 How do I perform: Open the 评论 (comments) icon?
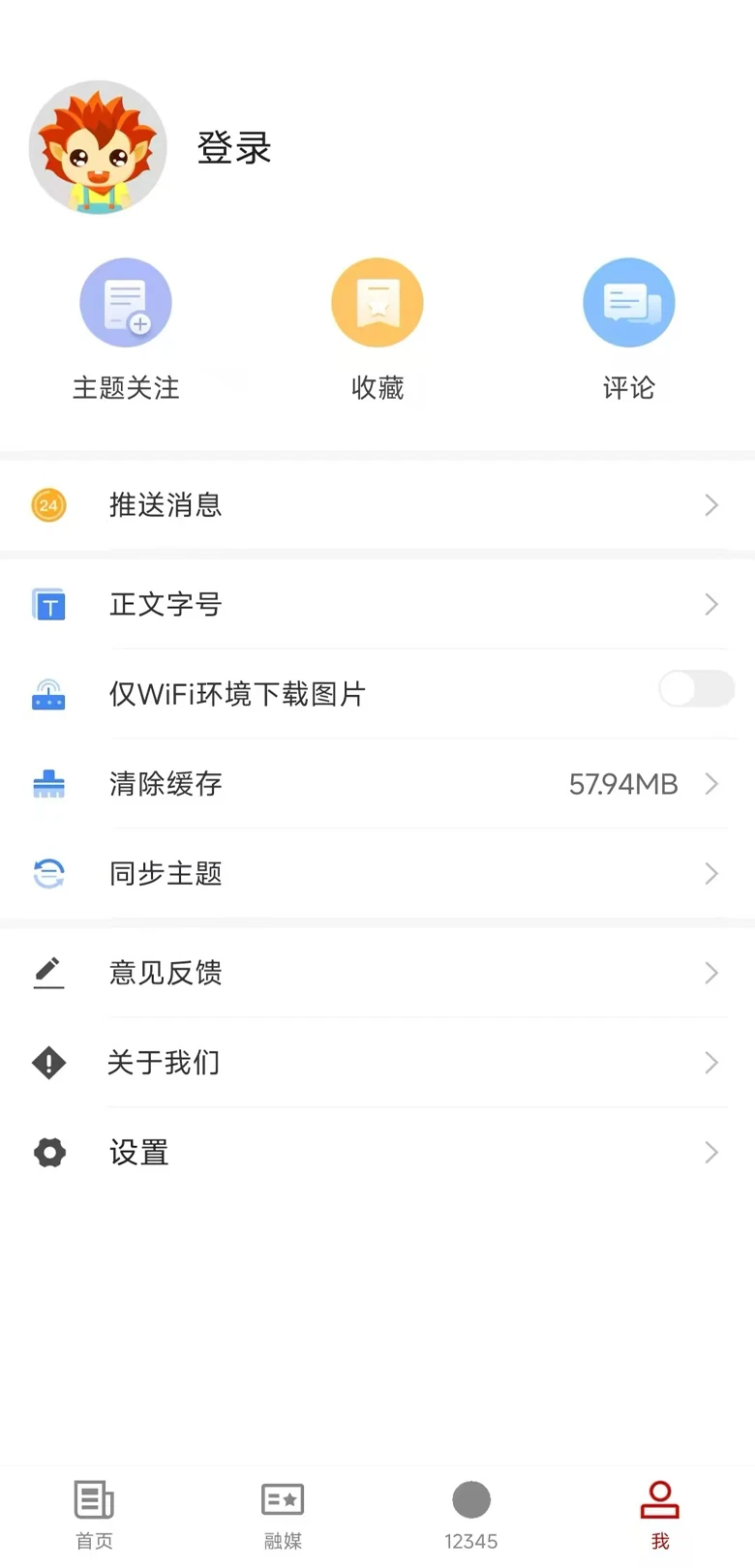pos(628,301)
